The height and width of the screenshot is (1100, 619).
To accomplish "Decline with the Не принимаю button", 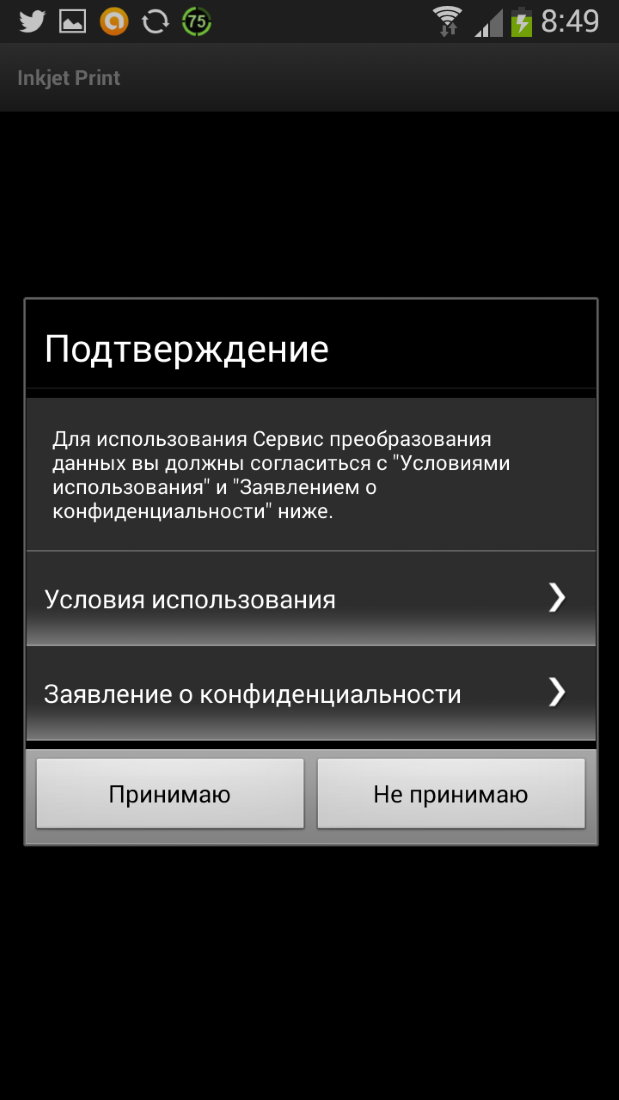I will tap(451, 794).
